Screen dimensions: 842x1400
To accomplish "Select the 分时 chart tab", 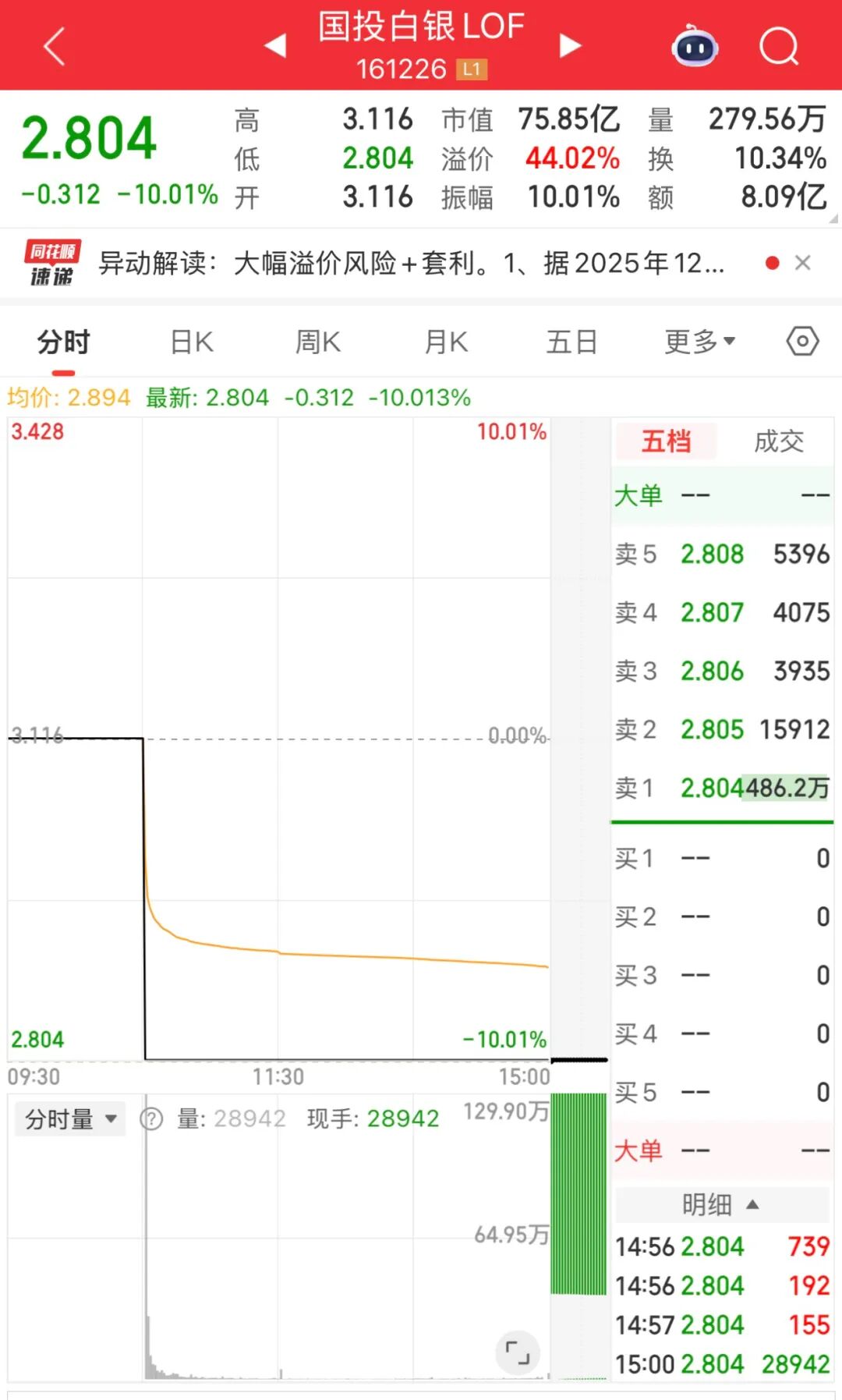I will coord(64,342).
